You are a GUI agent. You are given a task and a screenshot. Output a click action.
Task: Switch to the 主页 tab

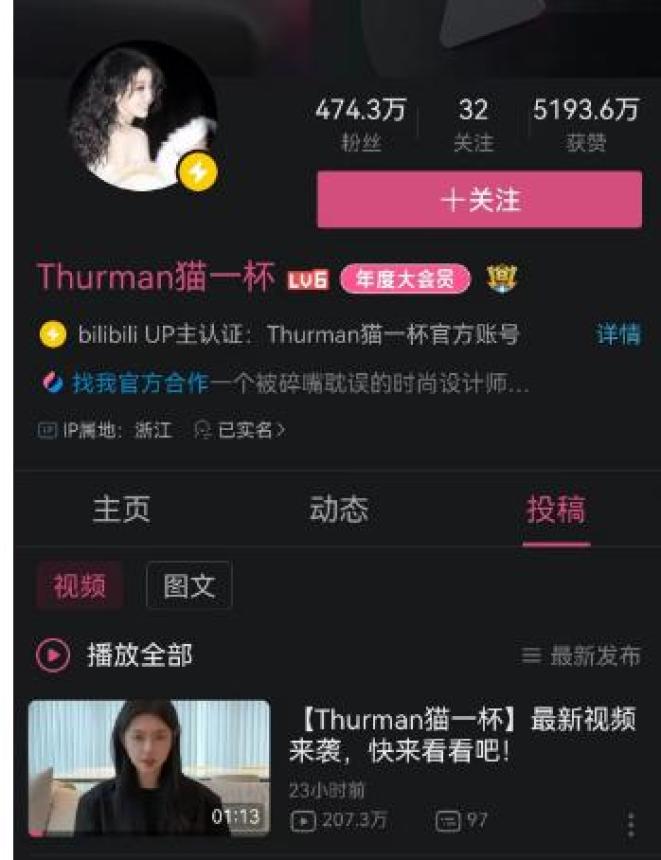click(x=121, y=509)
